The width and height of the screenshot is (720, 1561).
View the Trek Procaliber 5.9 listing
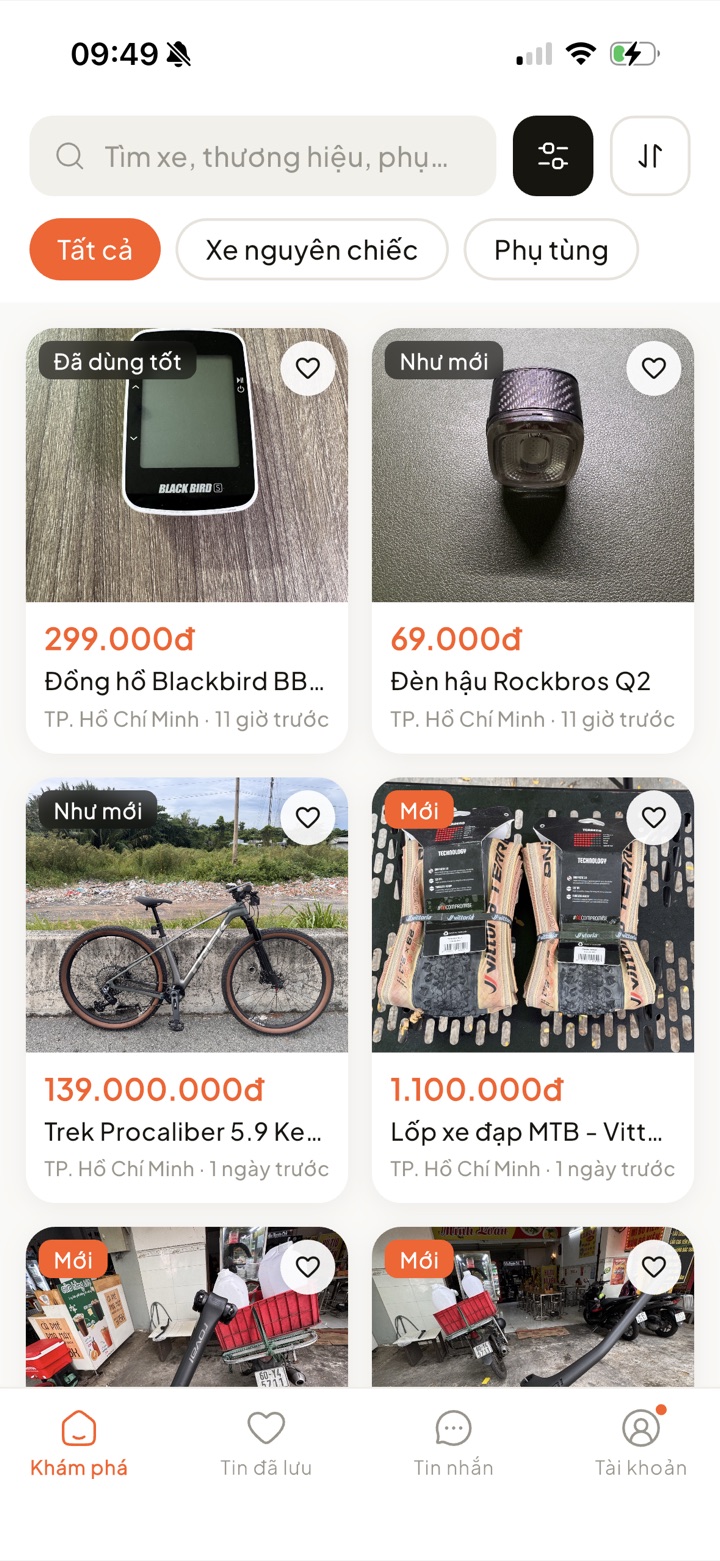(187, 990)
